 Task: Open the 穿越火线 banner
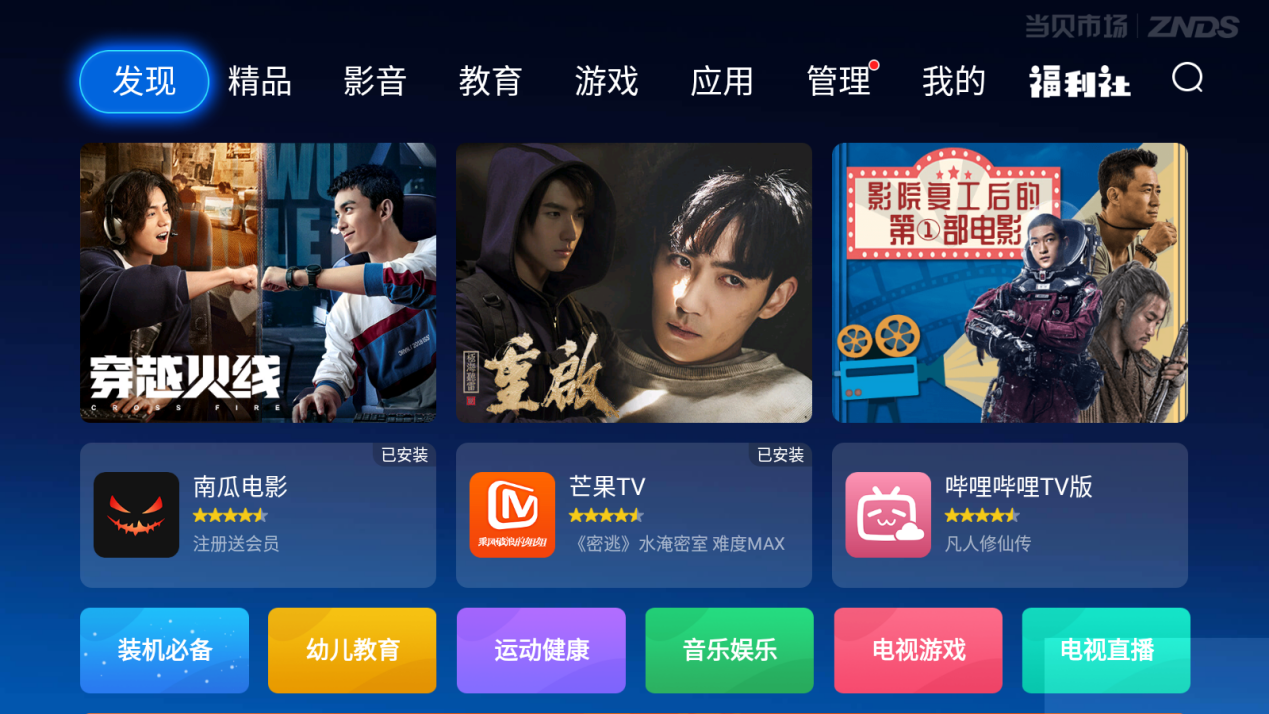point(258,282)
